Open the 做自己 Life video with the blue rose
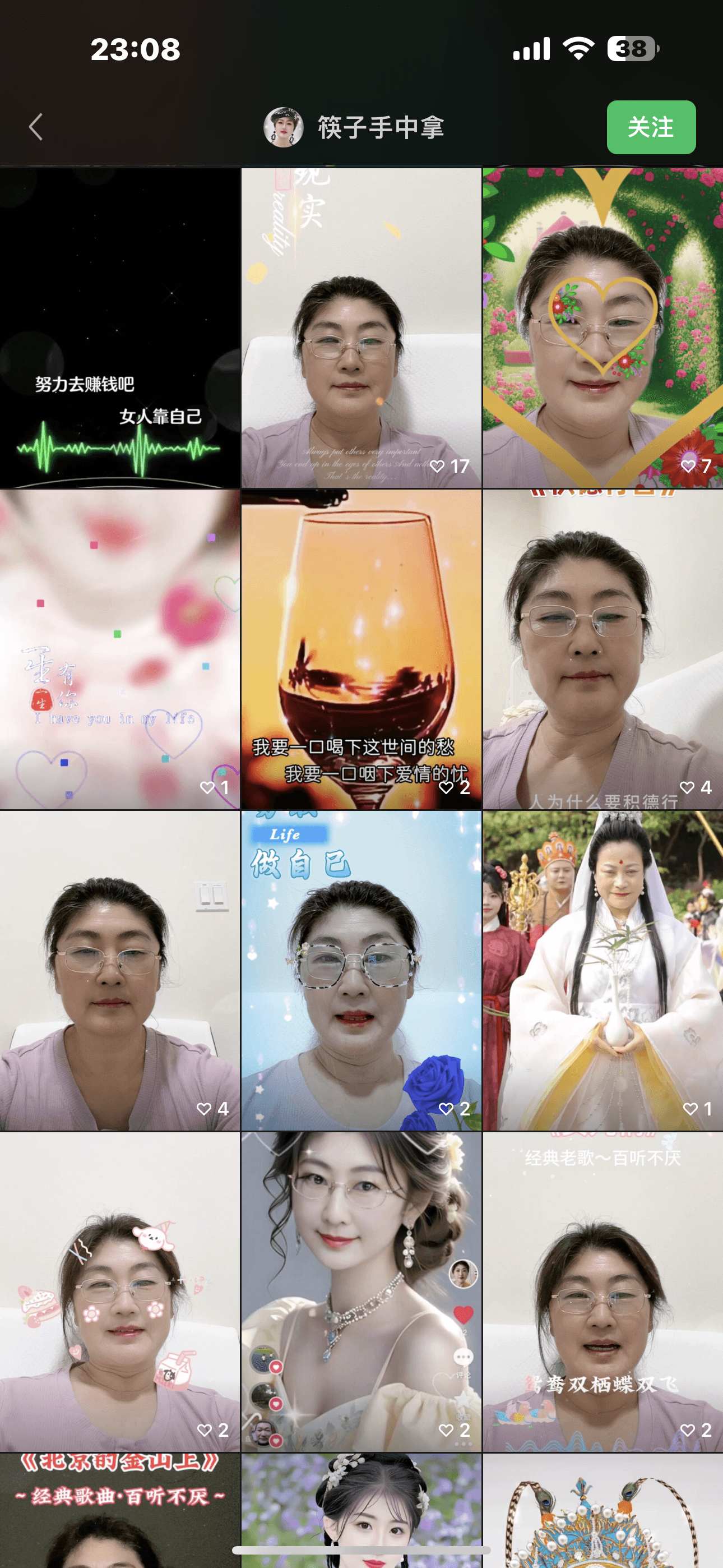 [361, 970]
